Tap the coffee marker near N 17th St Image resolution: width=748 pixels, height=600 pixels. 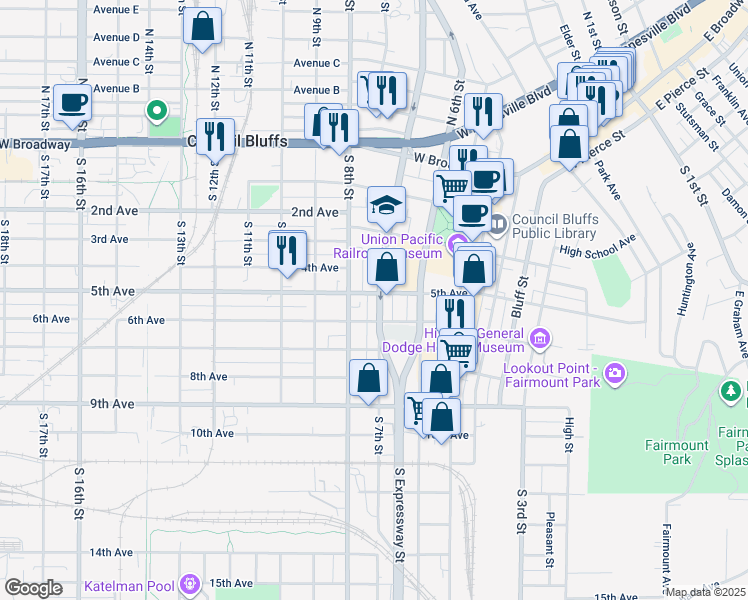pos(73,102)
